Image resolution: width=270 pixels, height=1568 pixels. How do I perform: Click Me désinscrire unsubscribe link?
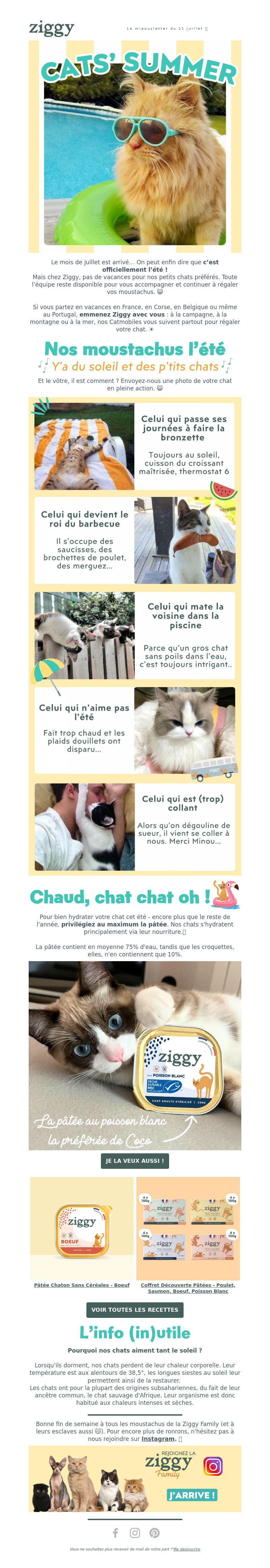pos(187,1549)
